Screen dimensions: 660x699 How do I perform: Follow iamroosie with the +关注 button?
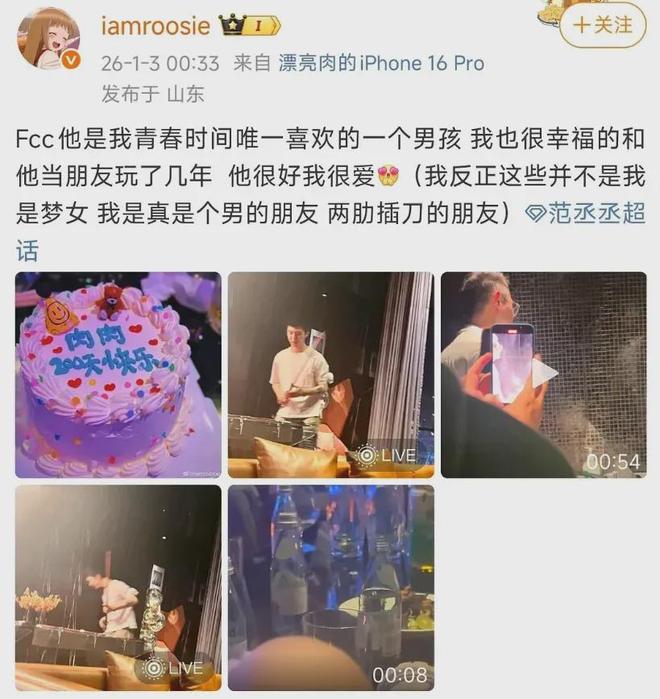coord(602,24)
